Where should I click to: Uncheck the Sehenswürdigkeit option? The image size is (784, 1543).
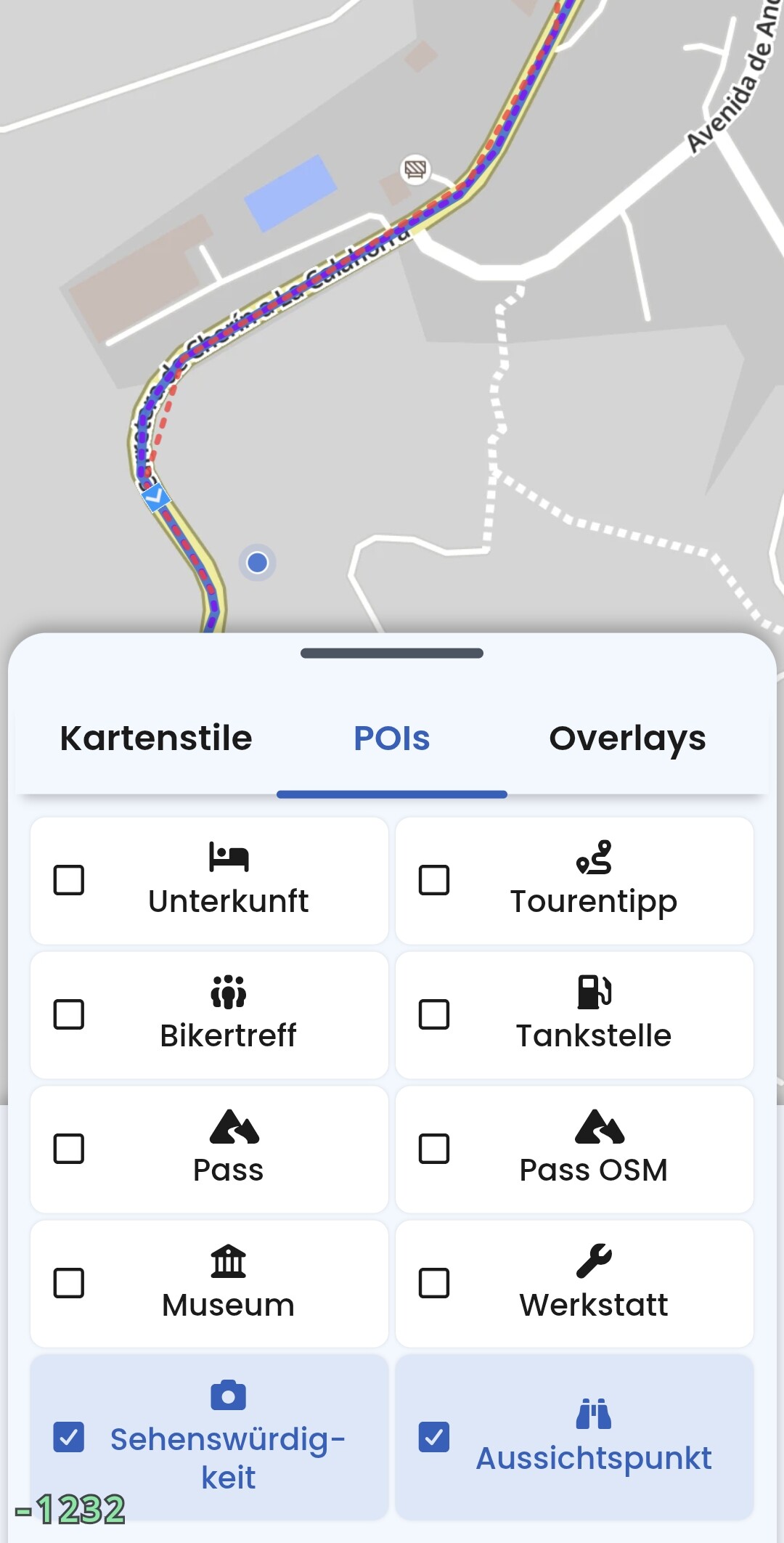pos(69,1437)
